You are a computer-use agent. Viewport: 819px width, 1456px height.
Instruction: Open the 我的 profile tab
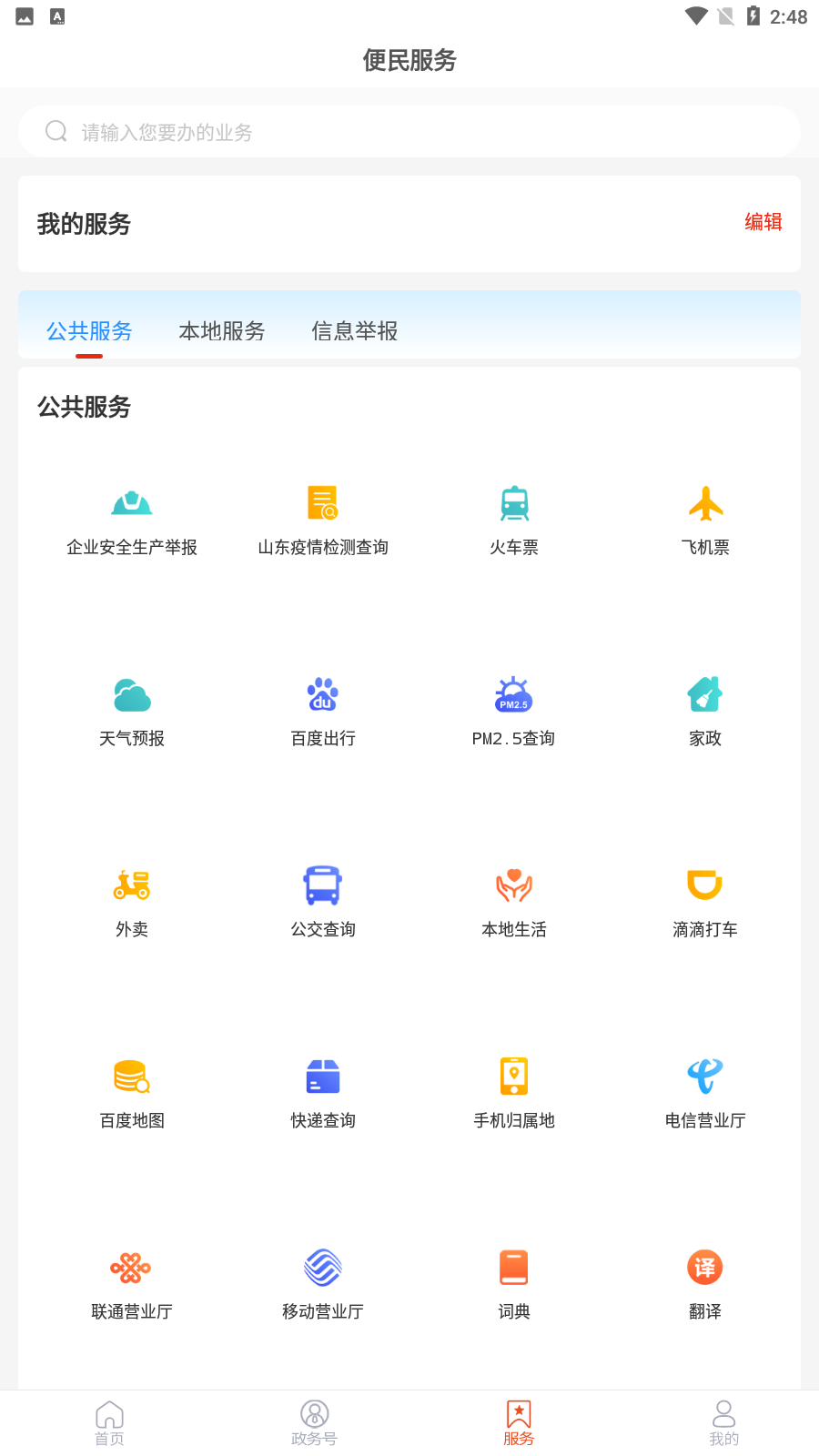(x=724, y=1423)
